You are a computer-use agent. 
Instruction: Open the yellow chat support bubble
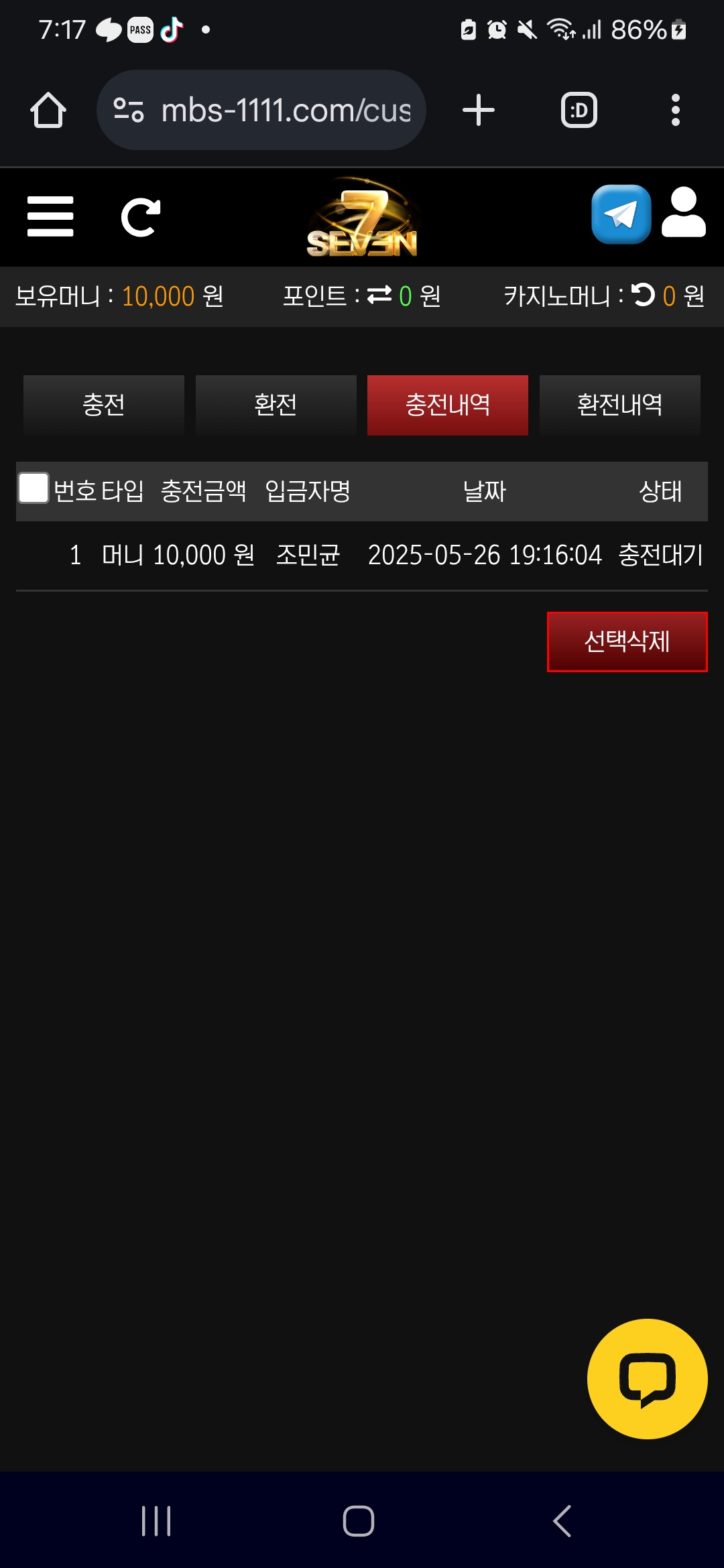(x=647, y=1378)
